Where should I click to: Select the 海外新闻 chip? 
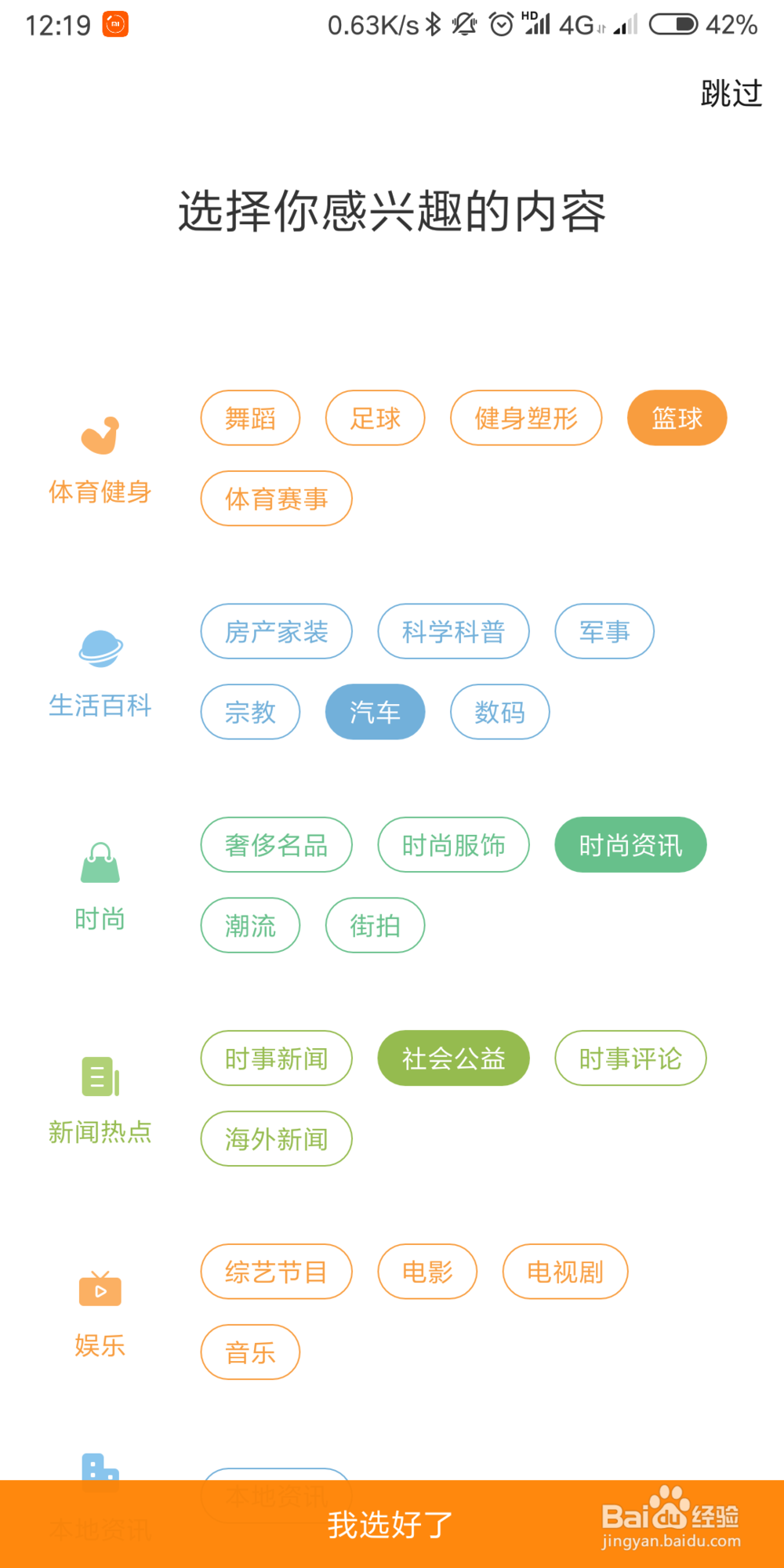click(x=276, y=1138)
